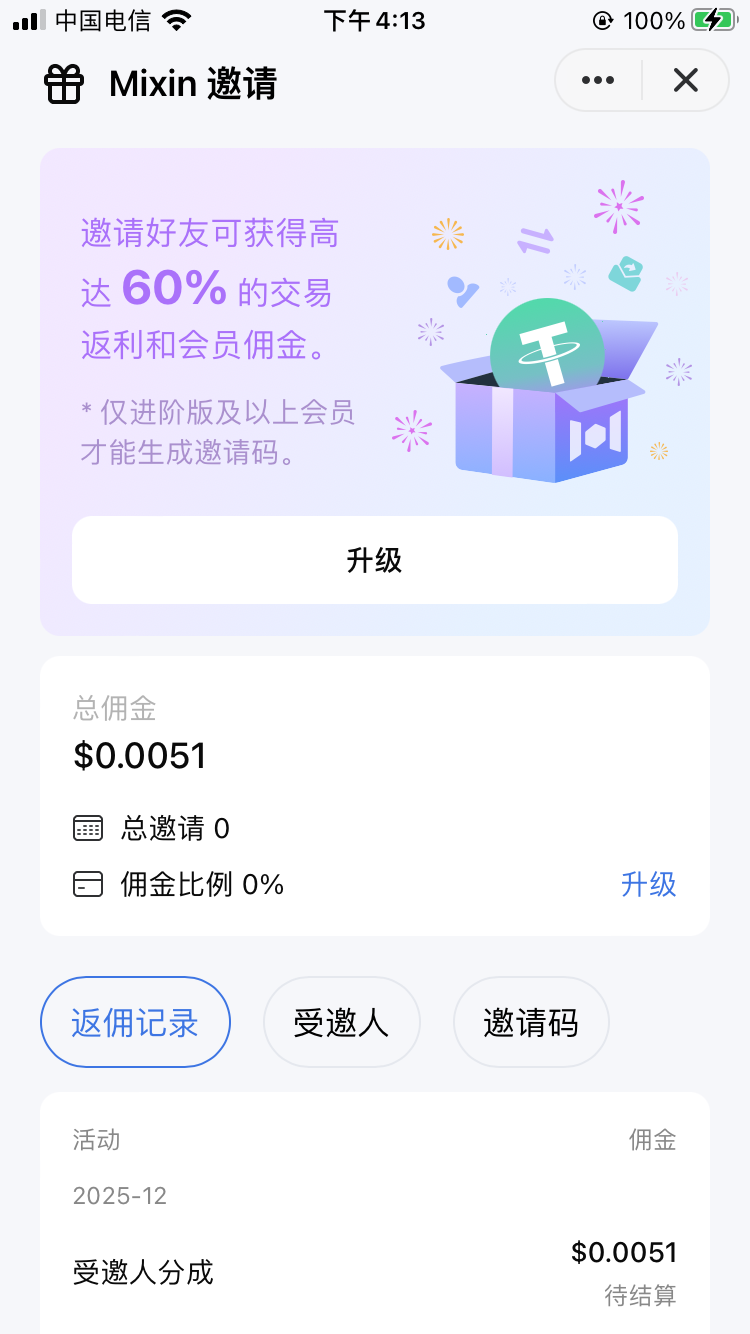Select the 返佣记录 tab

tap(135, 1022)
